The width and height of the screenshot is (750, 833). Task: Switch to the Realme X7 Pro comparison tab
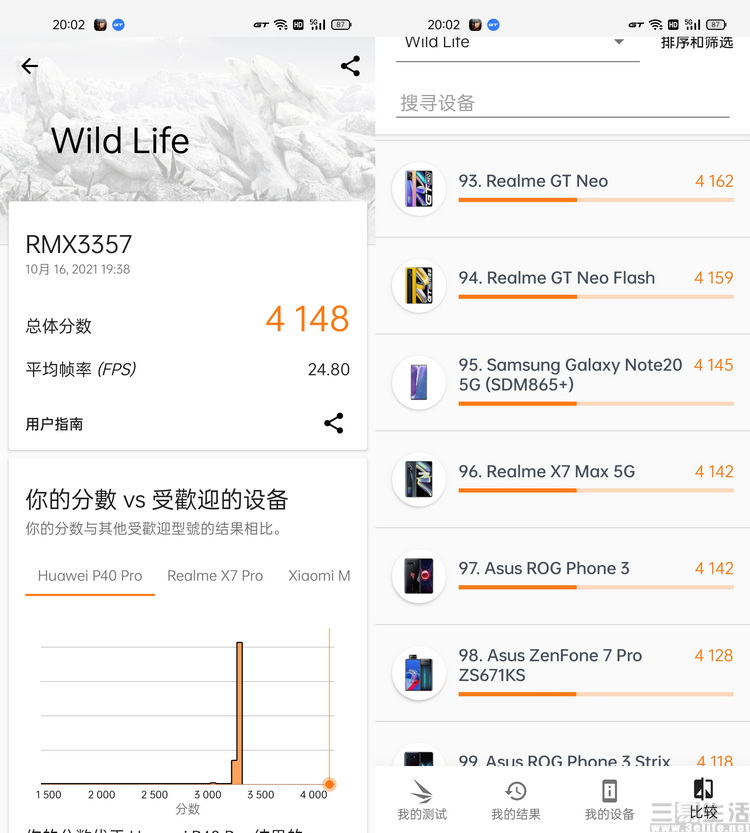click(215, 576)
